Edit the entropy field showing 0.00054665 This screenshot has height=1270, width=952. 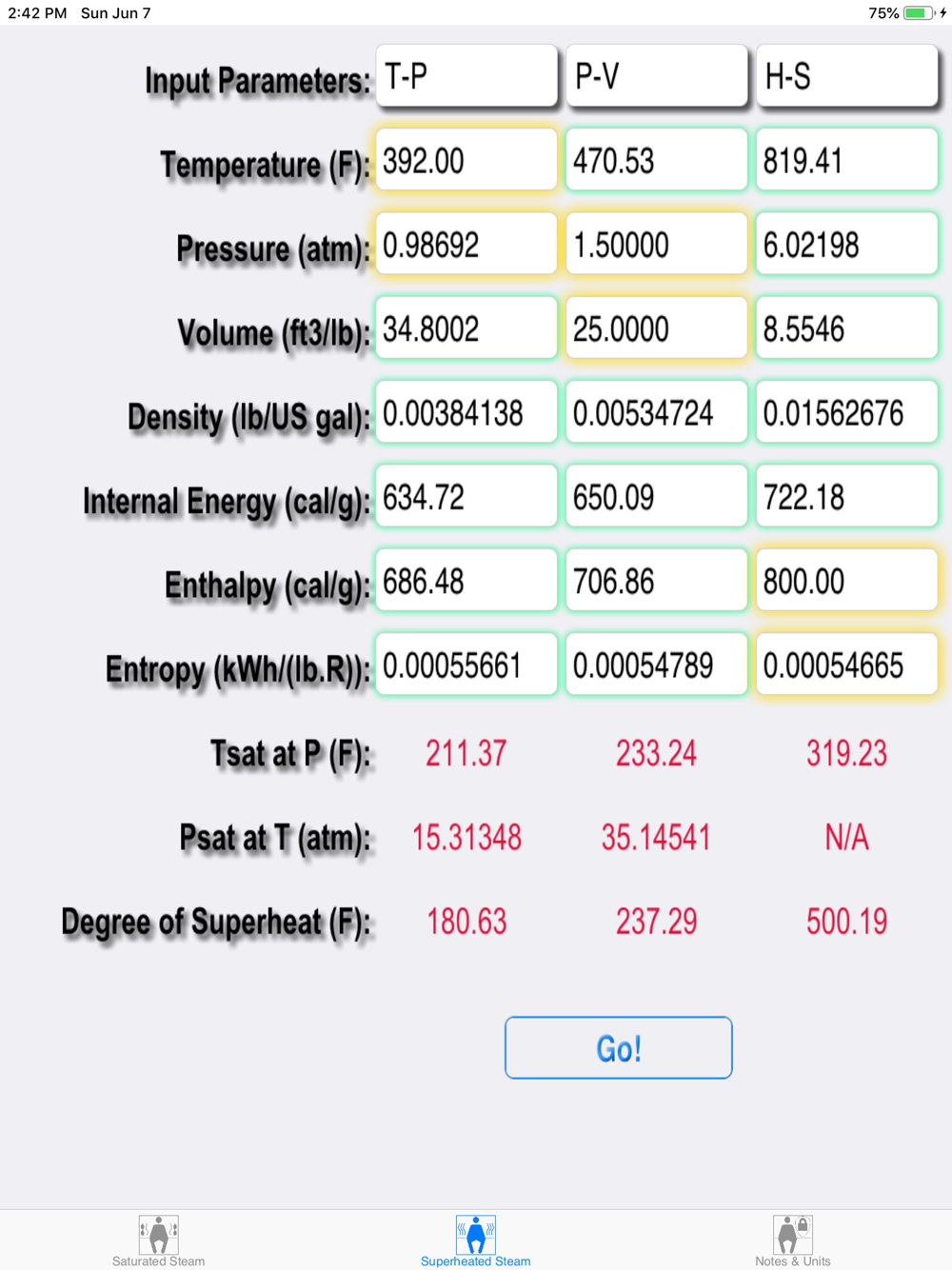[846, 665]
